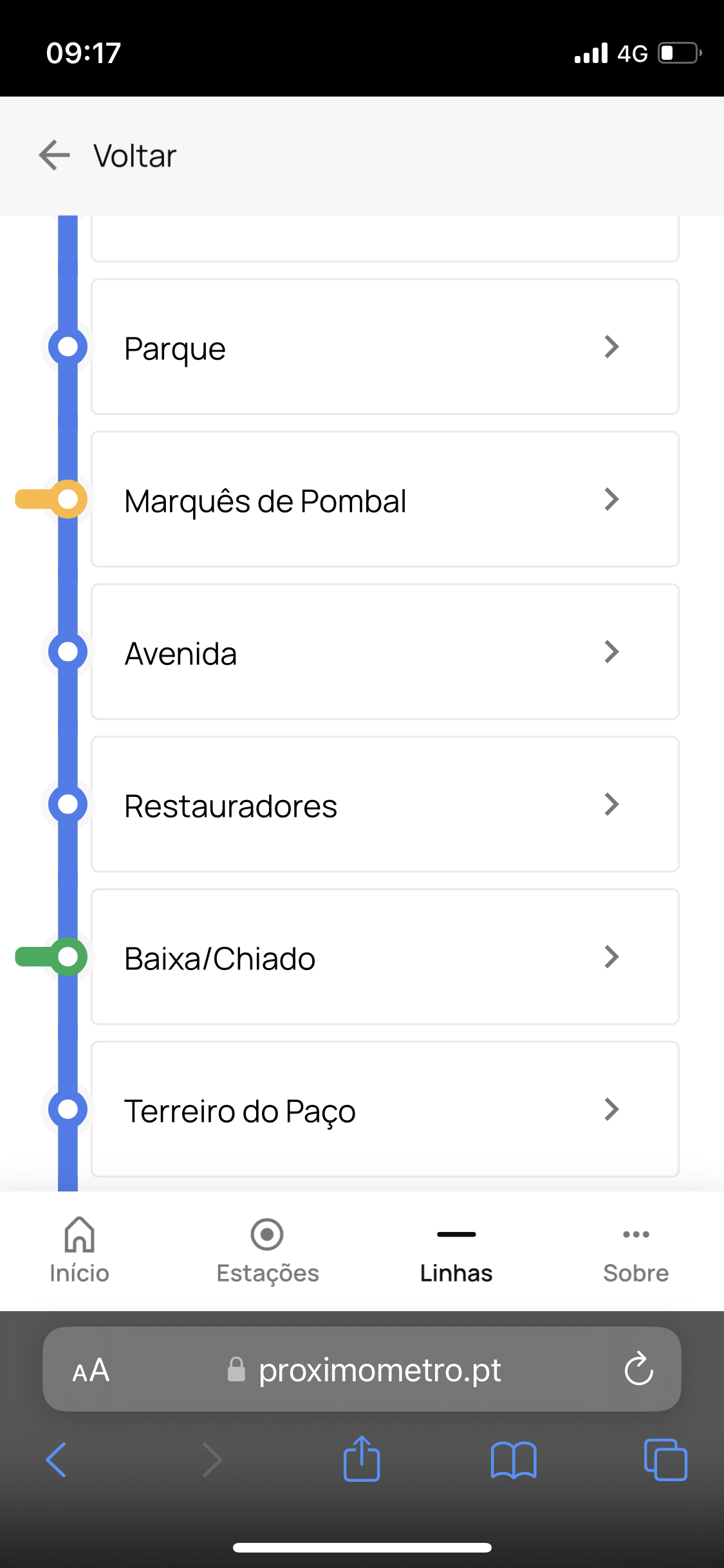
Task: Open the Parque station
Action: coord(385,347)
